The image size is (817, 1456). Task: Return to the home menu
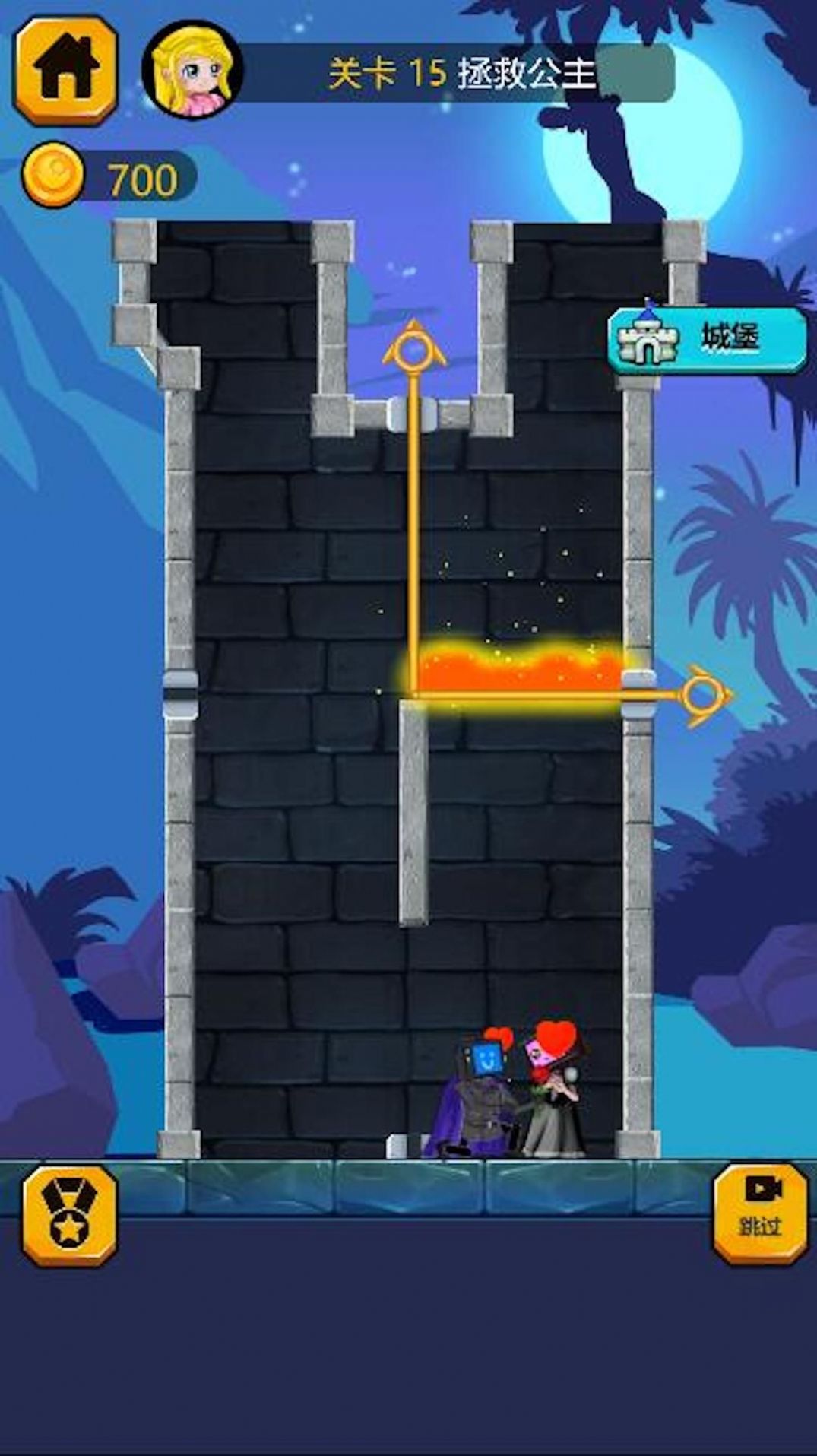pos(66,70)
